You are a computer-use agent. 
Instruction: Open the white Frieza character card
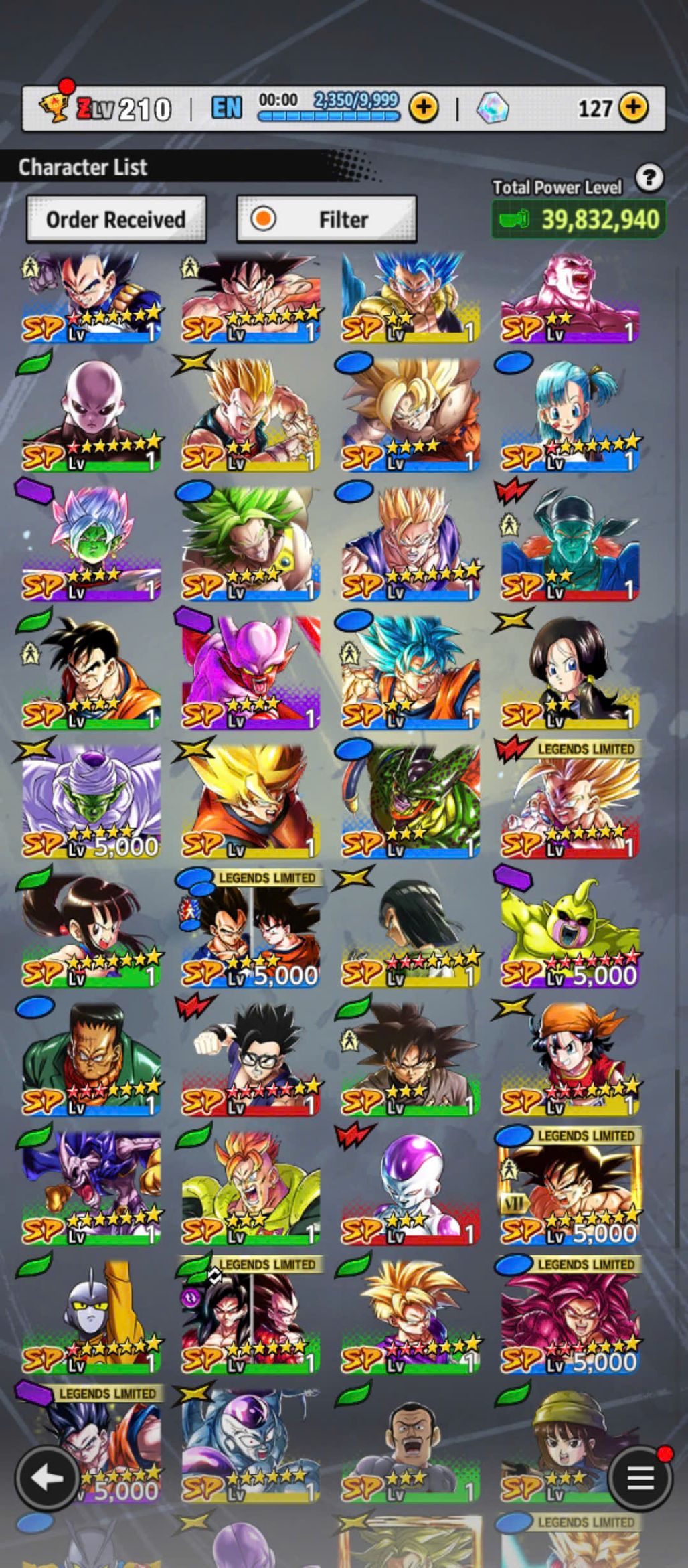[x=410, y=1186]
